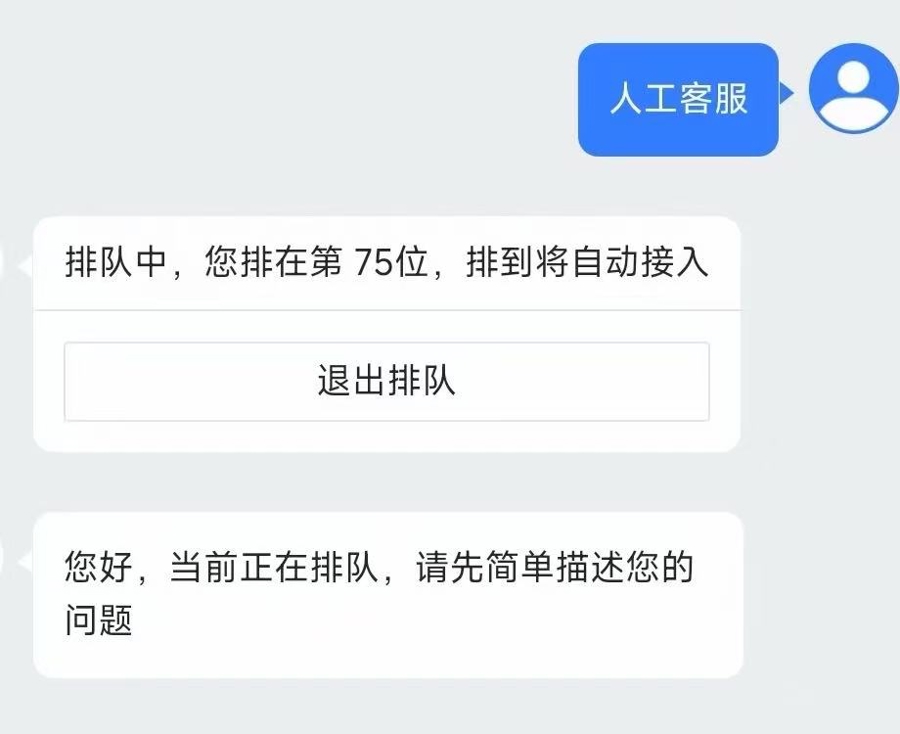The height and width of the screenshot is (734, 900).
Task: Open the user avatar next to 人工客服
Action: pyautogui.click(x=853, y=90)
